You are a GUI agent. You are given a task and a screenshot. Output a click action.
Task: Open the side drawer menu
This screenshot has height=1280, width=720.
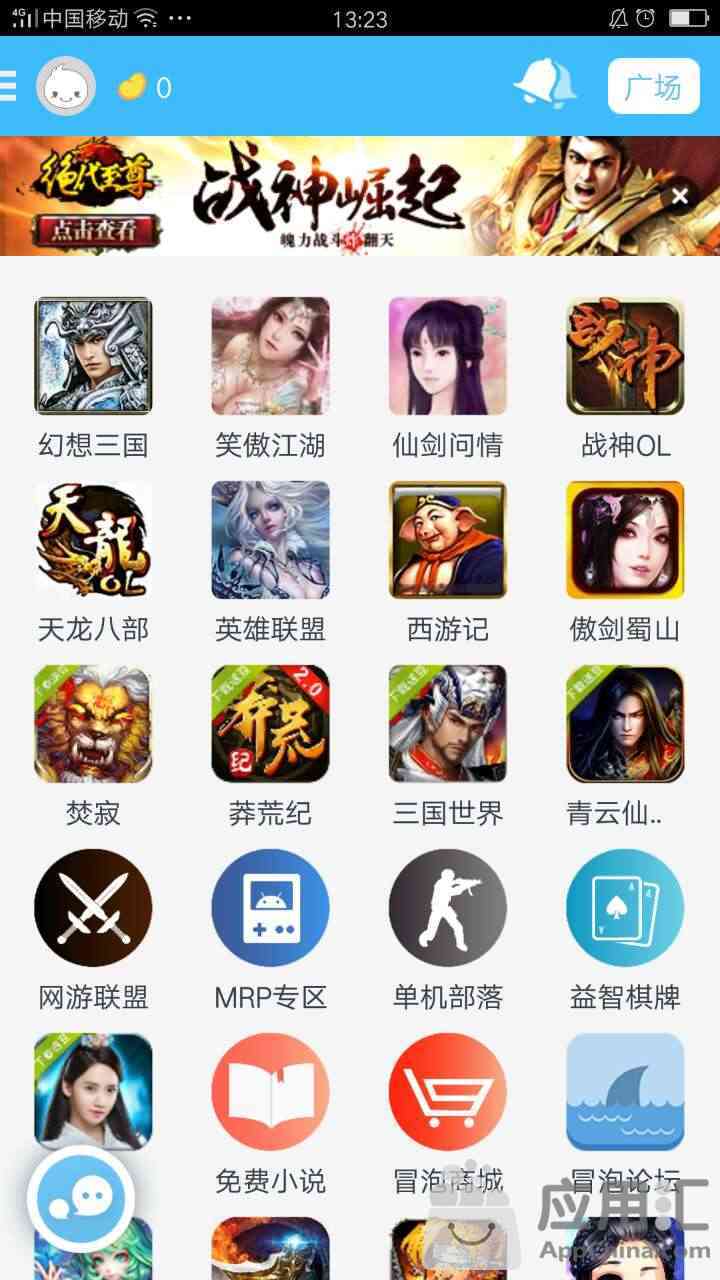coord(8,87)
